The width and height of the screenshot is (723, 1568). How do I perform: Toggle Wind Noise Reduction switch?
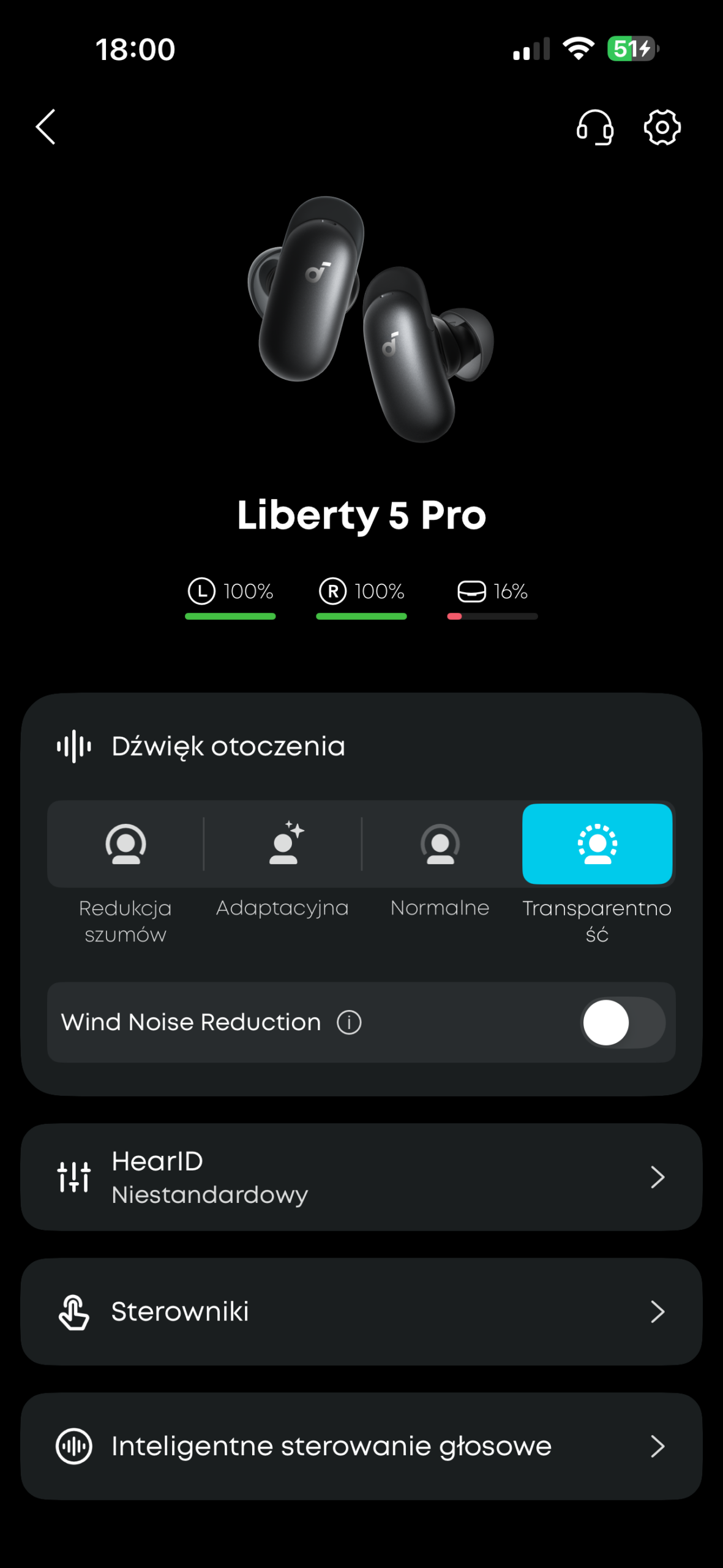point(623,1022)
